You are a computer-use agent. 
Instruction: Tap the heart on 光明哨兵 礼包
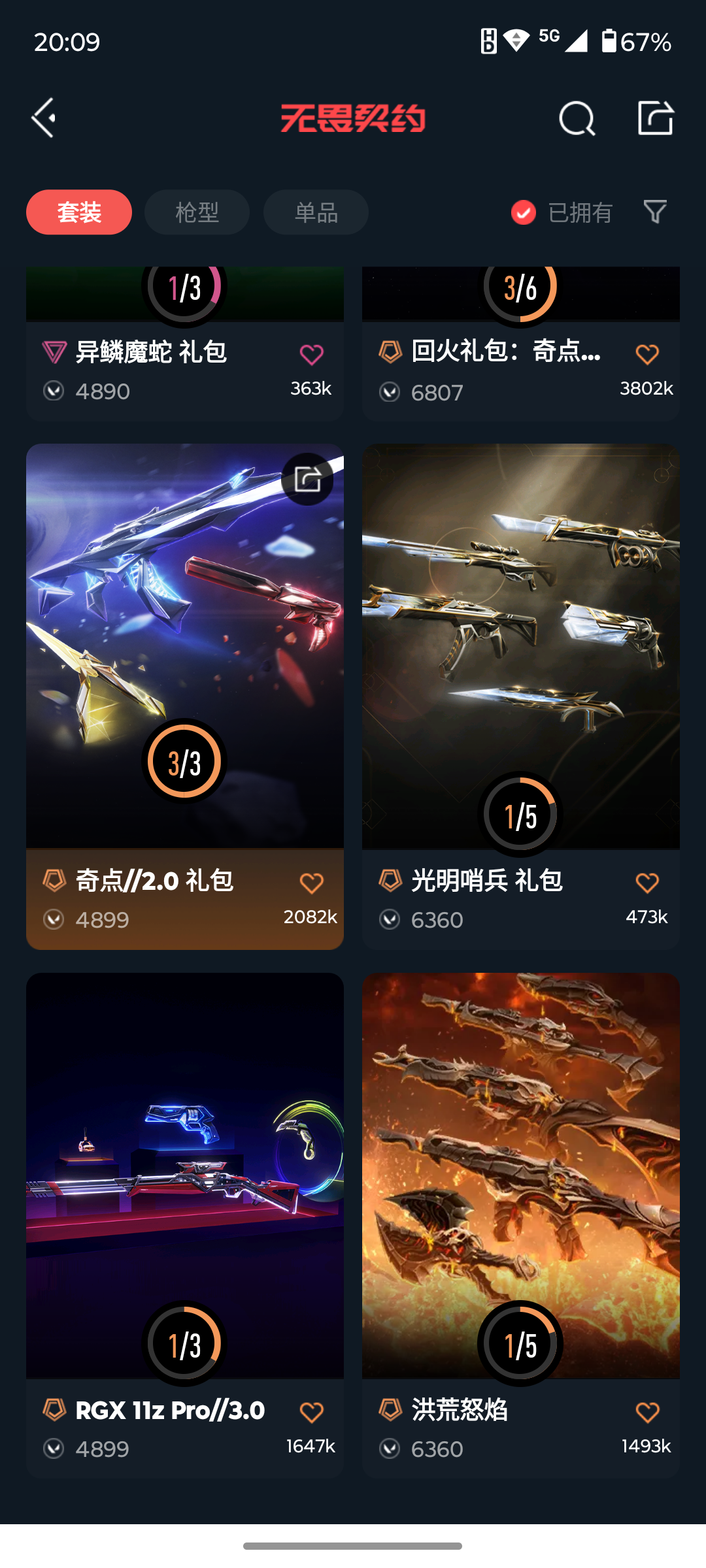click(647, 883)
